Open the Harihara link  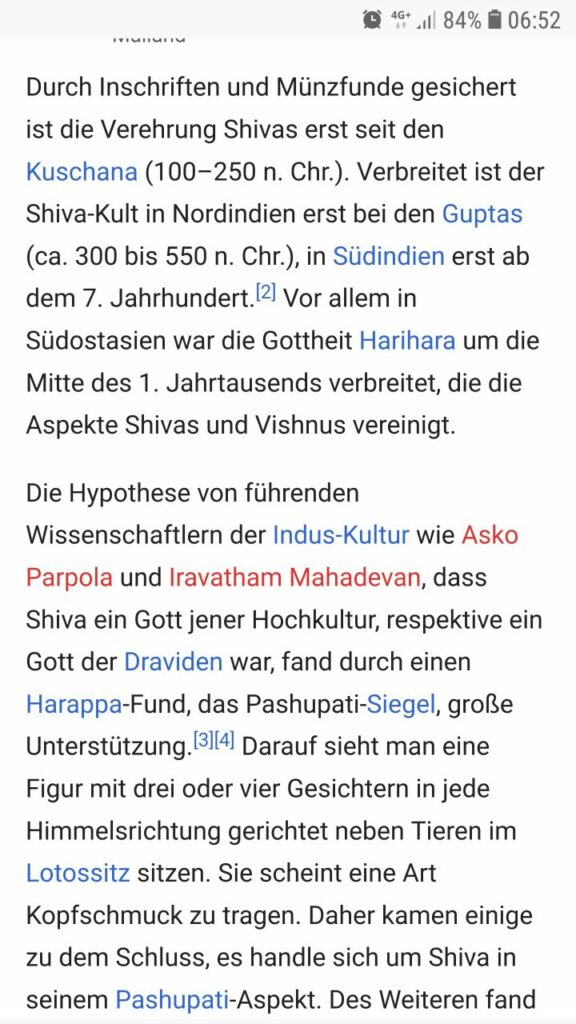pos(408,340)
